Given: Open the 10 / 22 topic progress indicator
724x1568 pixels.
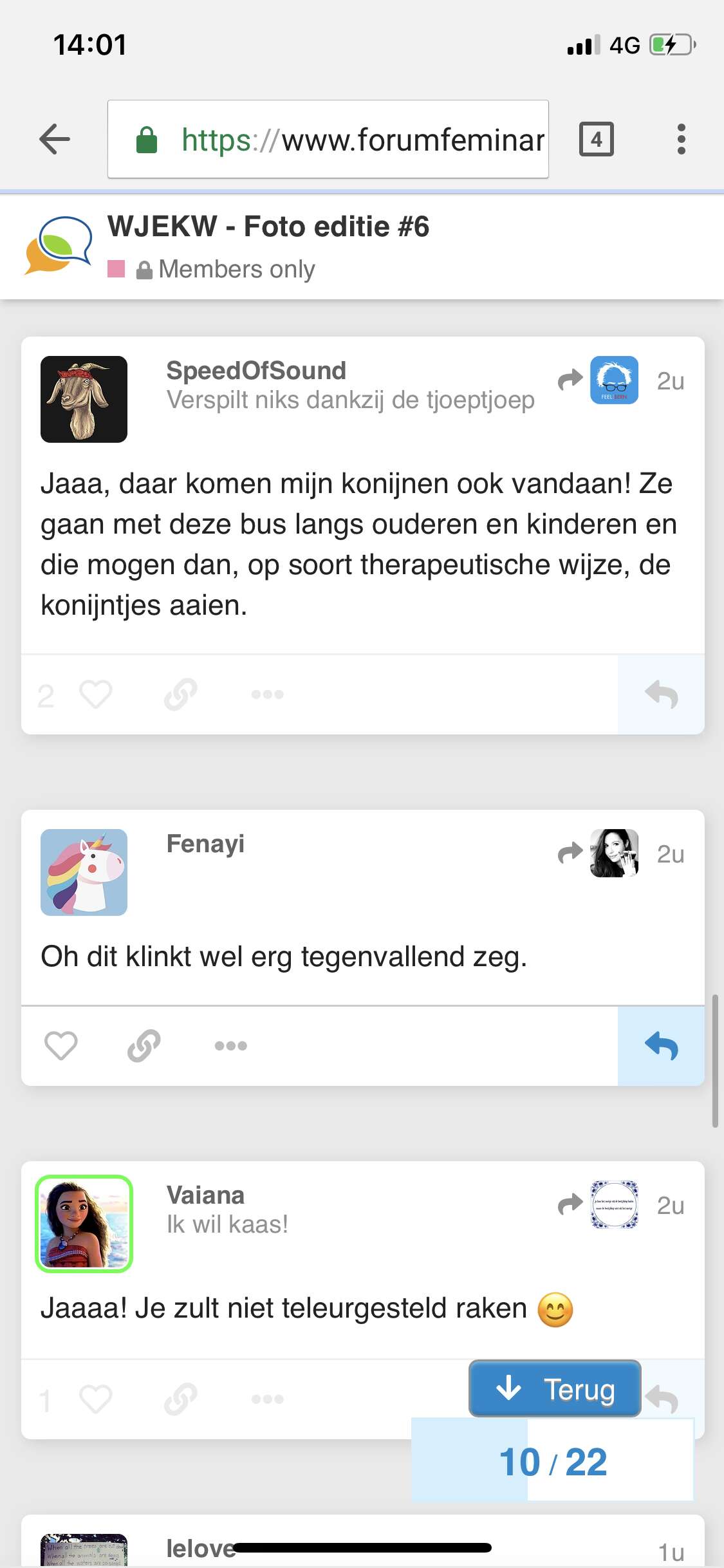Looking at the screenshot, I should (553, 1461).
